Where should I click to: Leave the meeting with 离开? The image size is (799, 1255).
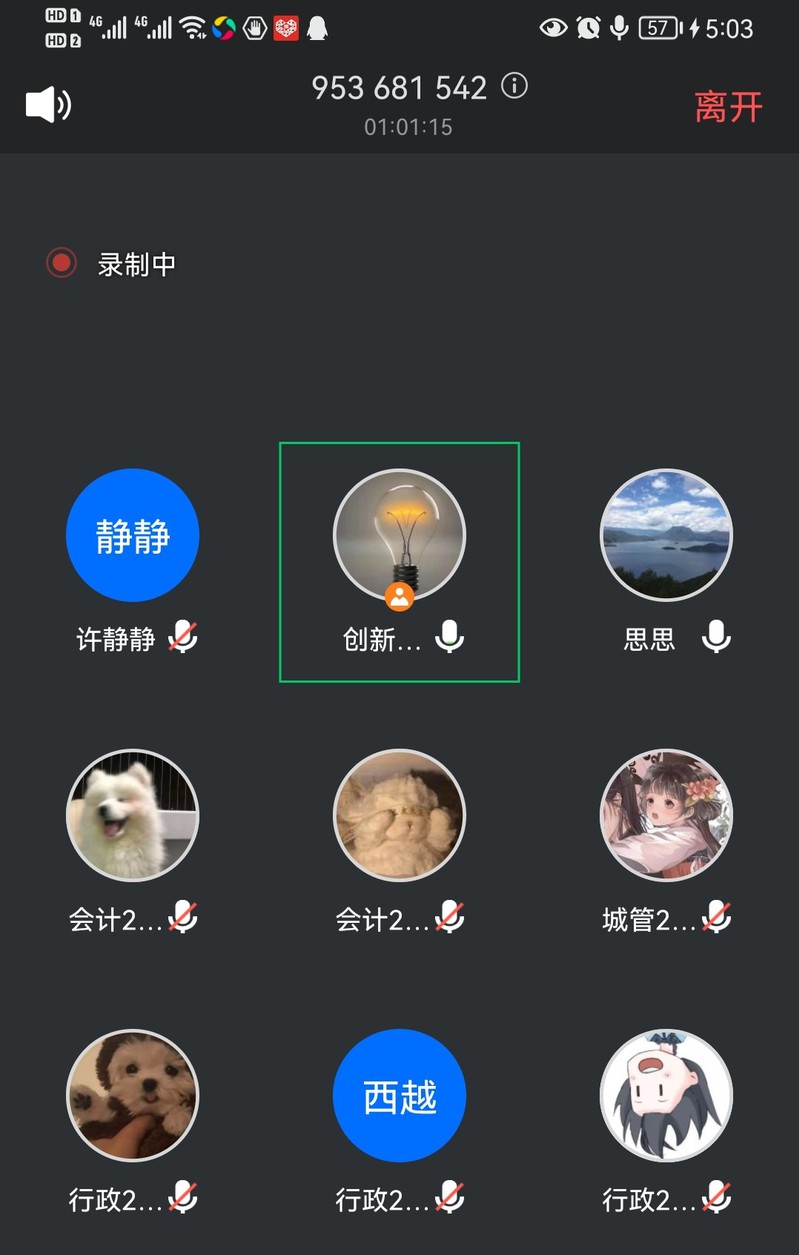pyautogui.click(x=728, y=107)
